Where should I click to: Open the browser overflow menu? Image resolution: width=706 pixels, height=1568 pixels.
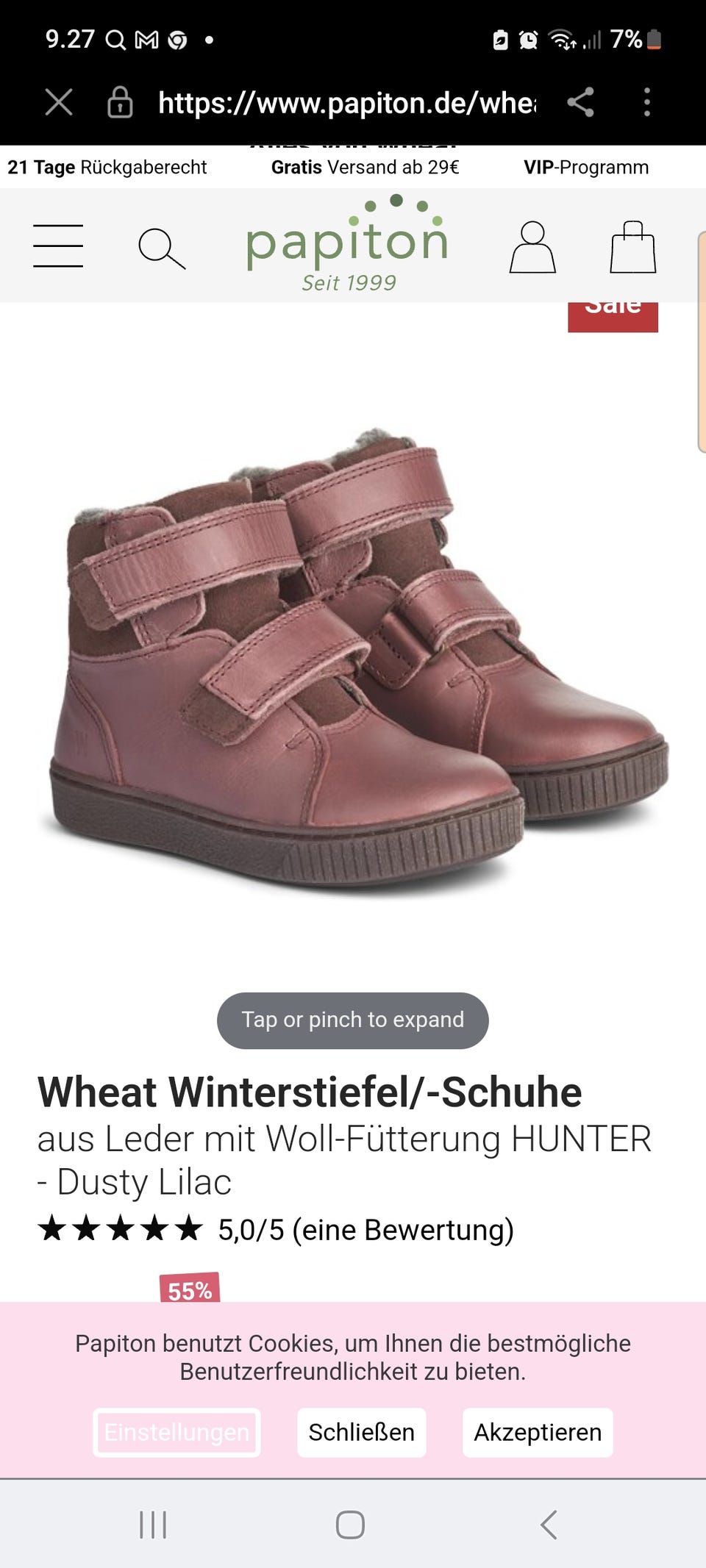[x=647, y=102]
